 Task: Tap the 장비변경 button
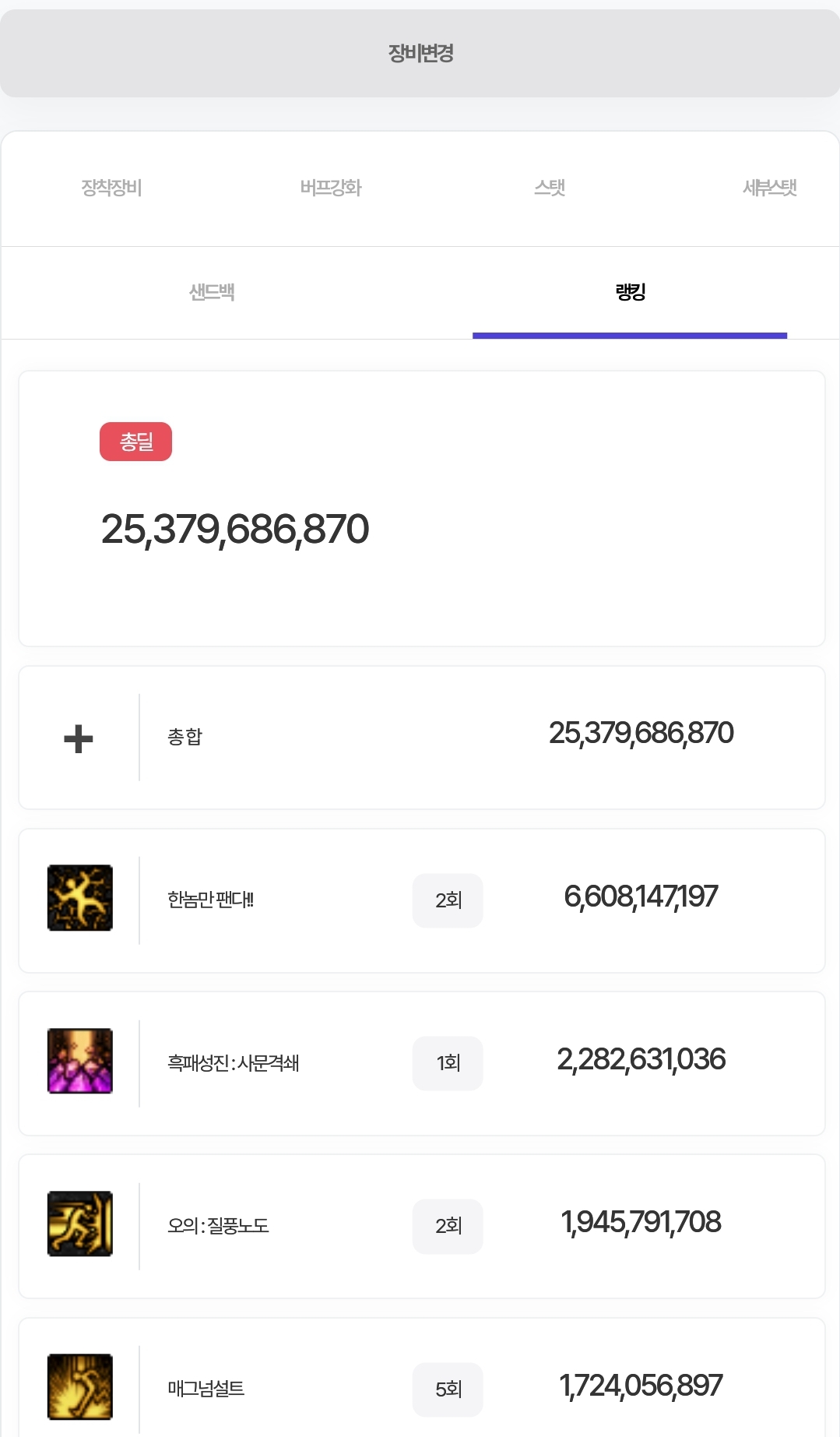coord(420,53)
